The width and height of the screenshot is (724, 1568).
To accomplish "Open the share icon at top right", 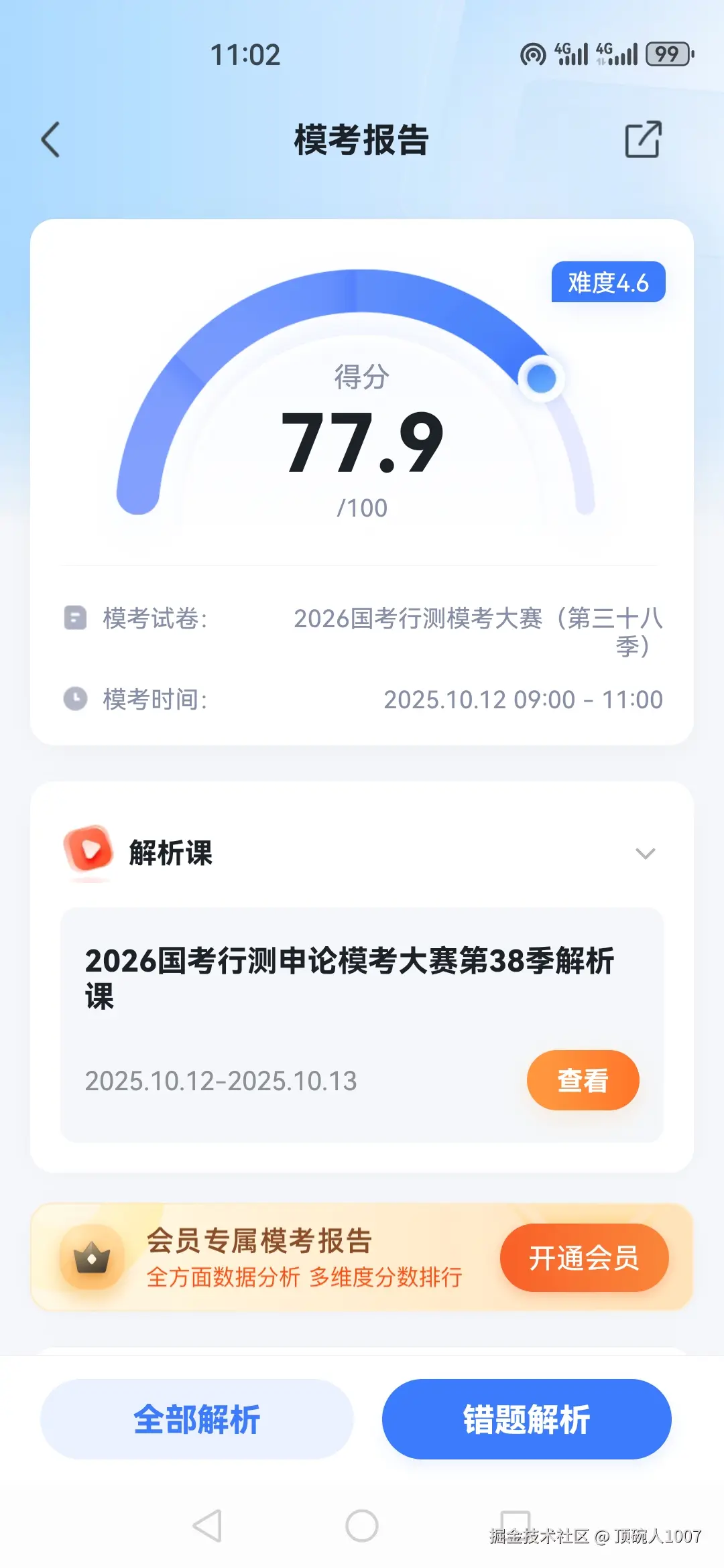I will (642, 139).
